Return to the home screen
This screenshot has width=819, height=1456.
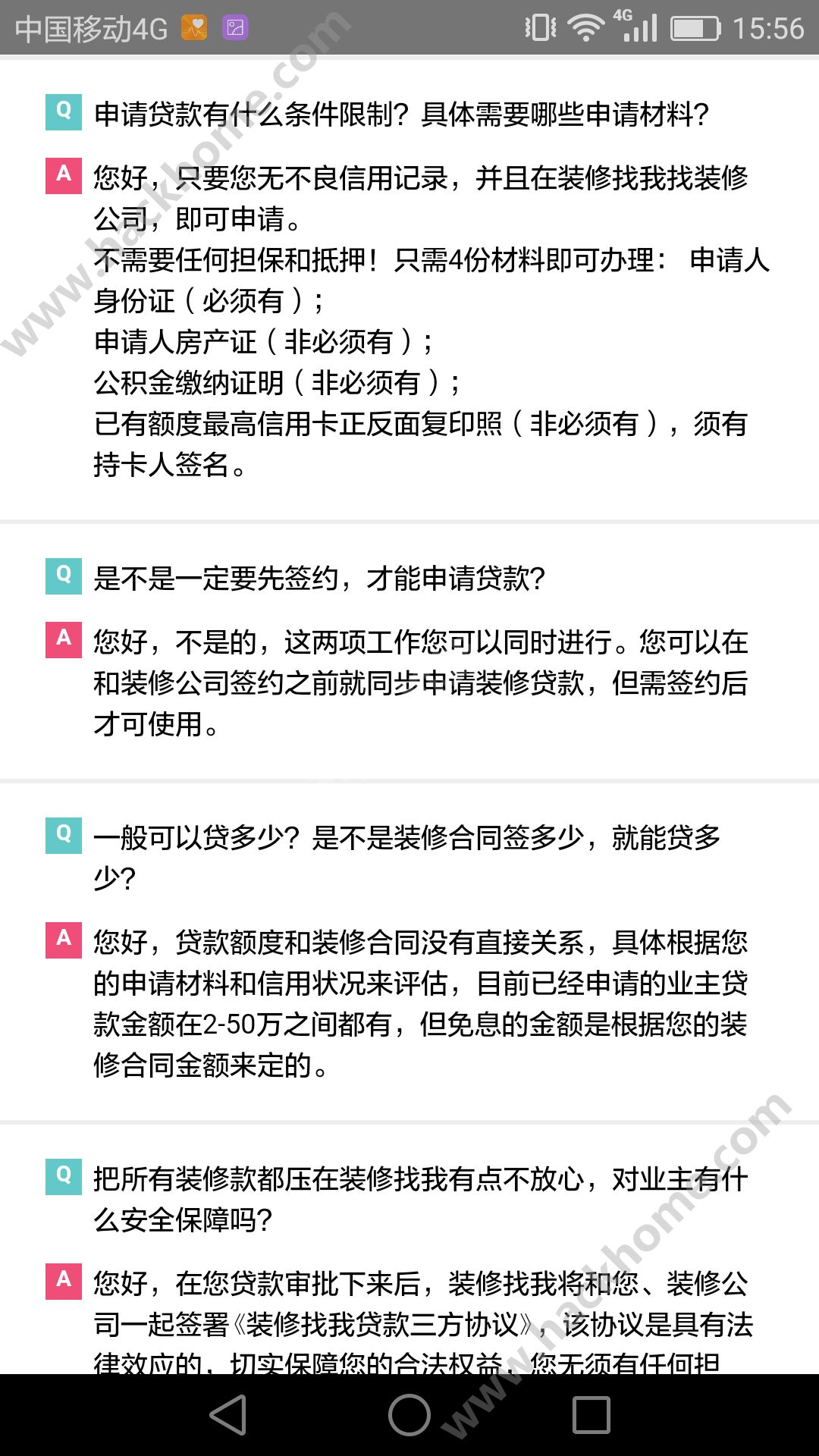409,1415
